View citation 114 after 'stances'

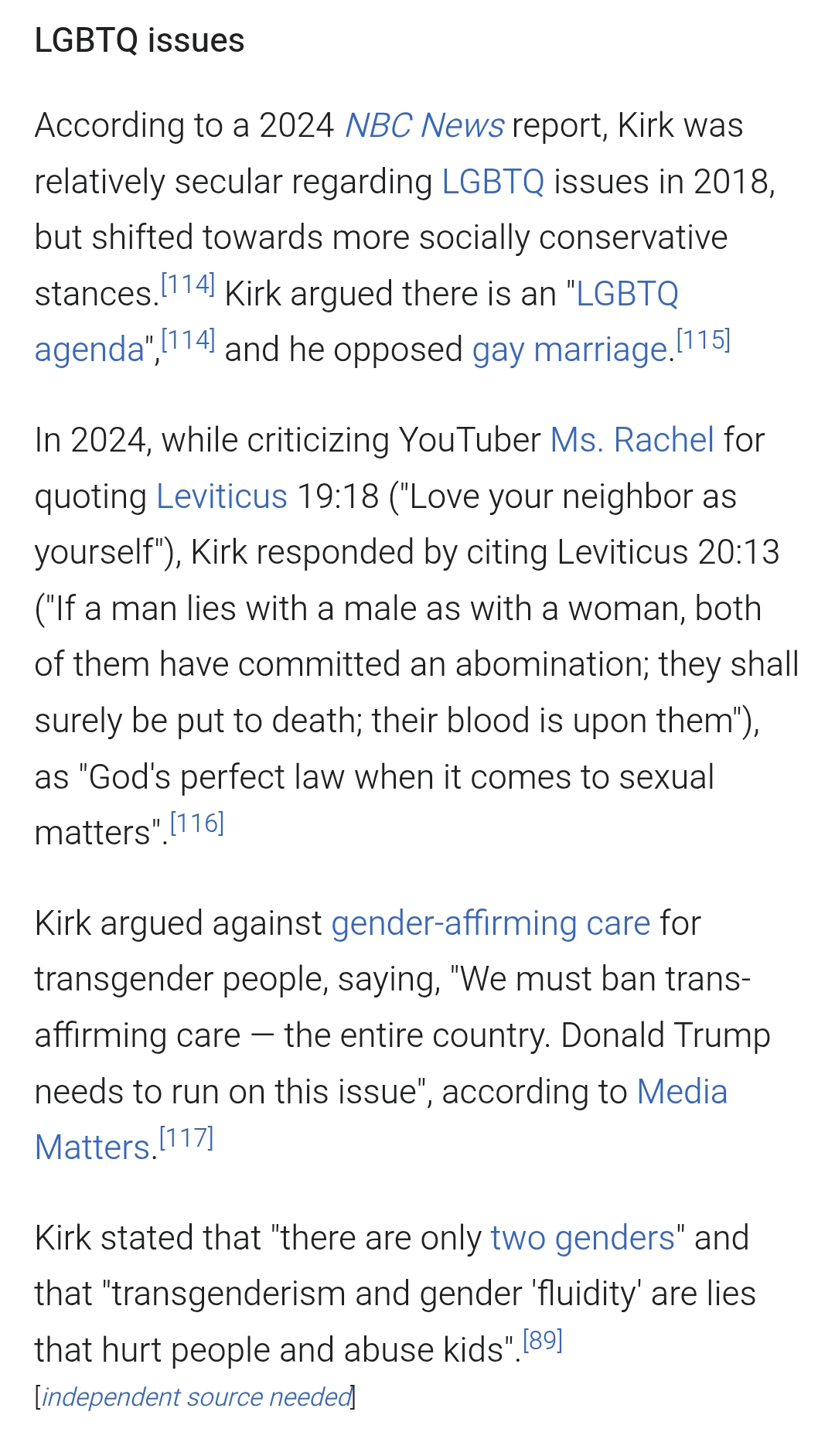[x=187, y=285]
